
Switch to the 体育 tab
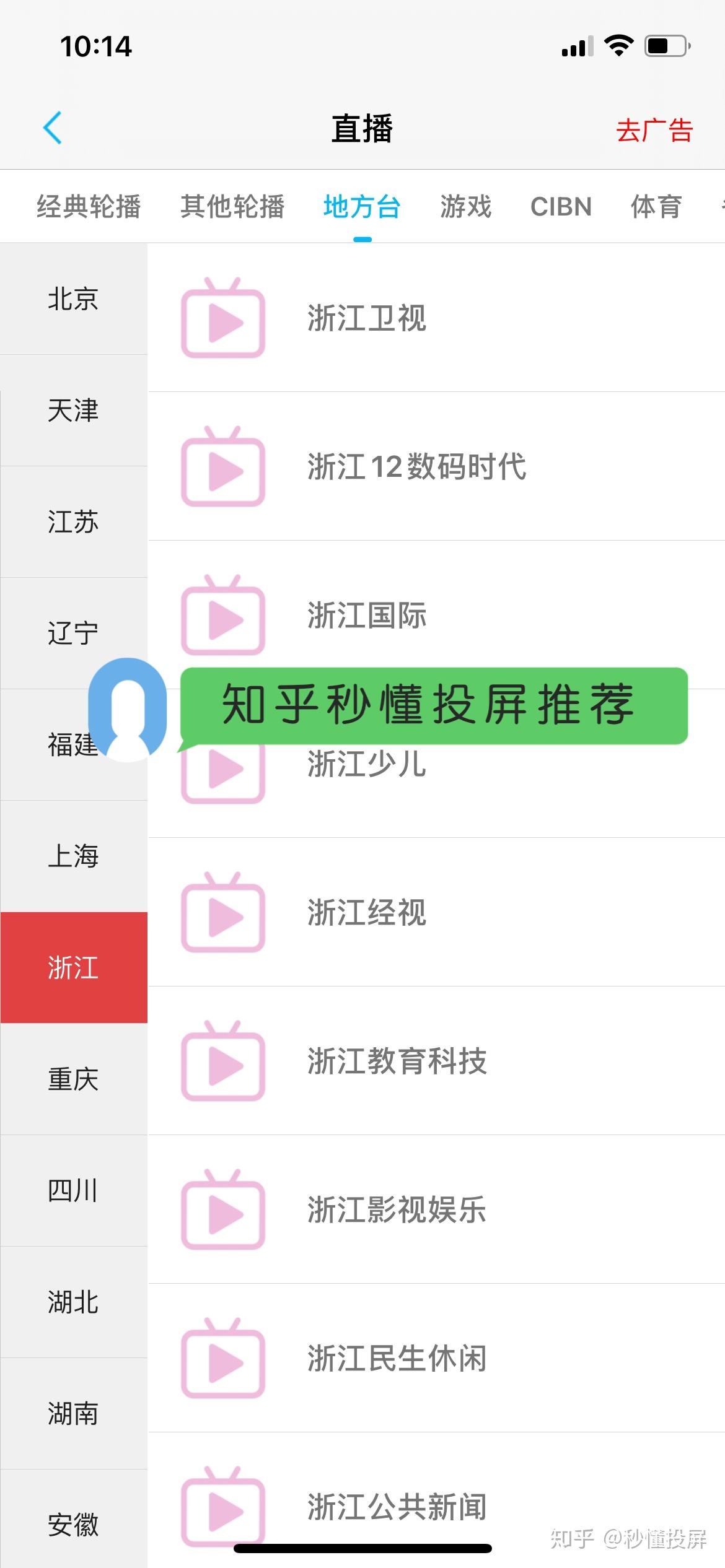coord(656,206)
